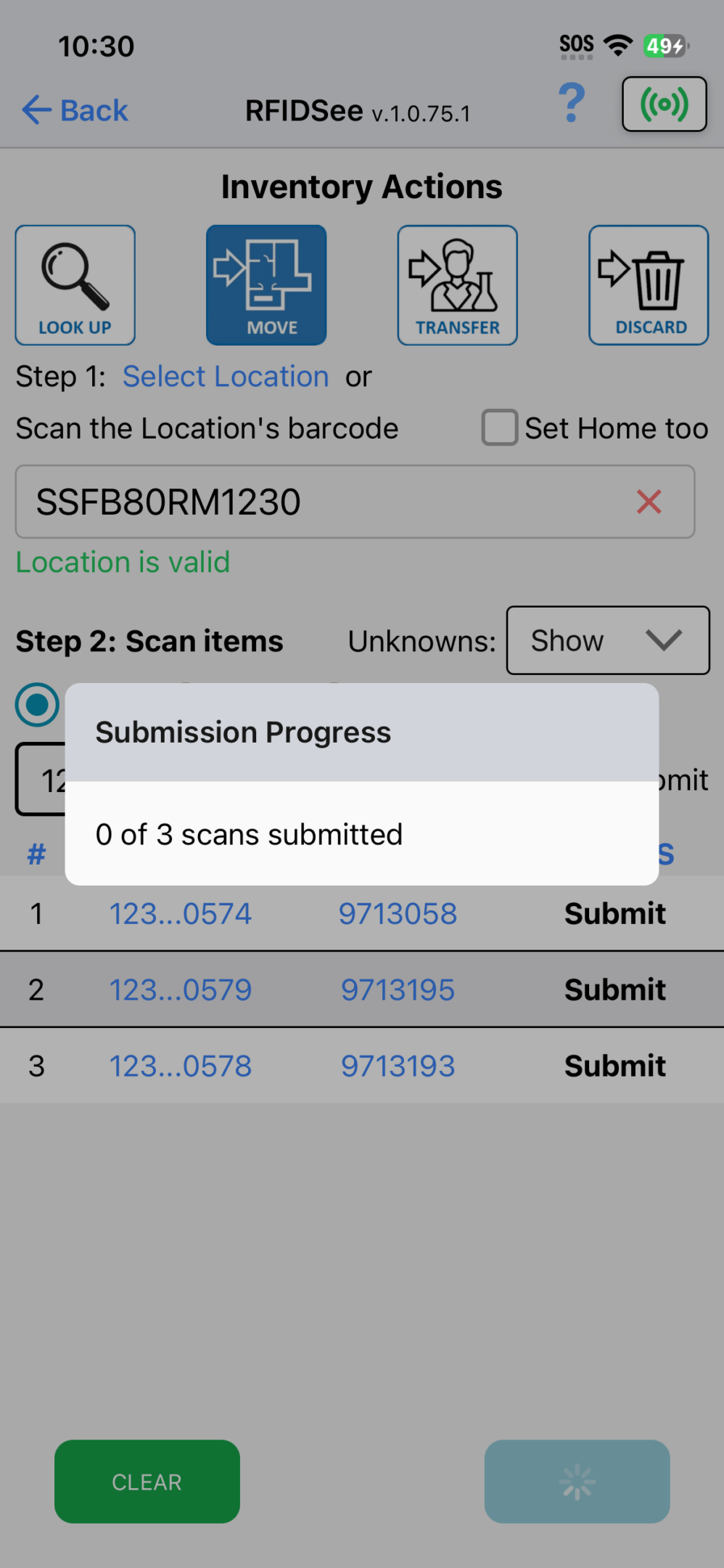Viewport: 724px width, 1568px height.
Task: Tap the RFID reader connection icon
Action: [664, 105]
